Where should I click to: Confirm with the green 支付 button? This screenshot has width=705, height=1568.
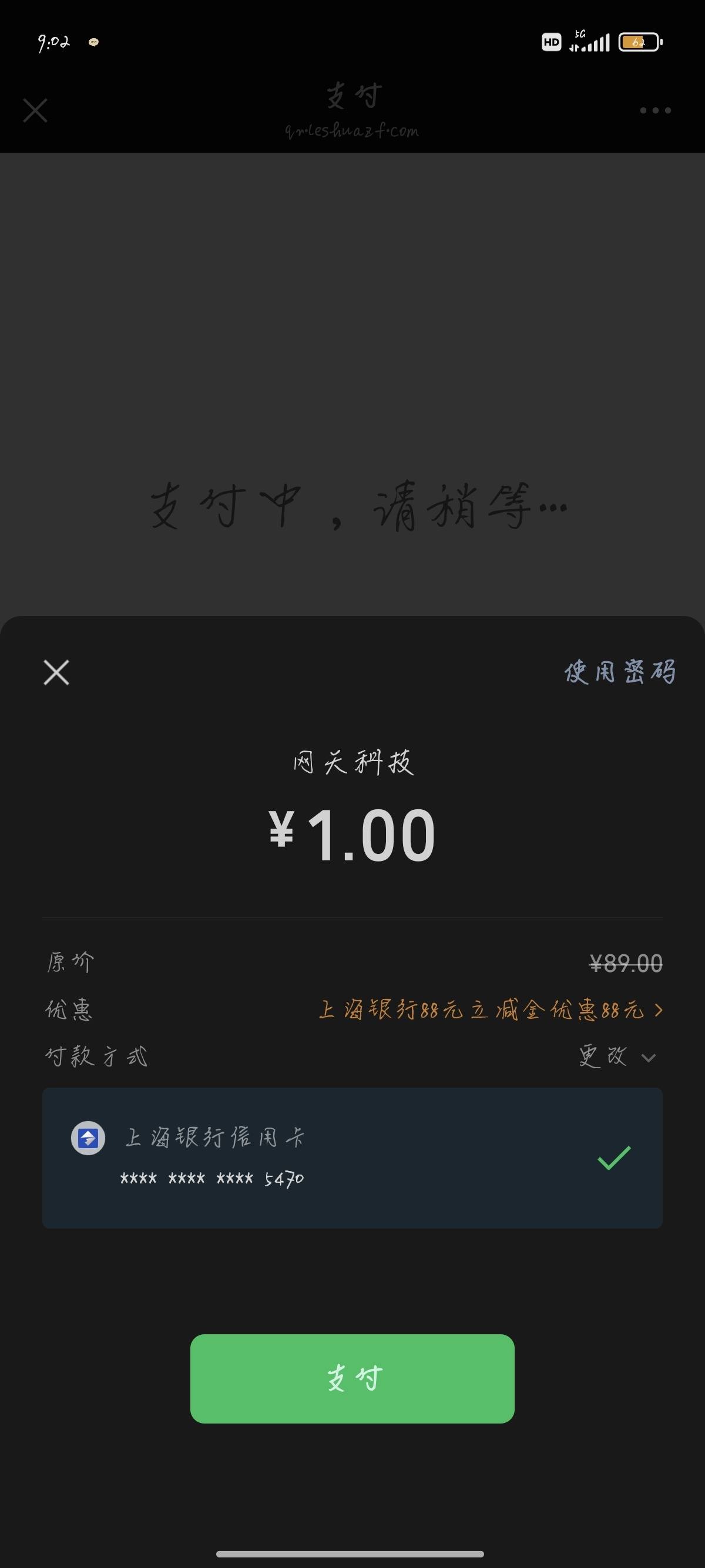coord(352,1379)
